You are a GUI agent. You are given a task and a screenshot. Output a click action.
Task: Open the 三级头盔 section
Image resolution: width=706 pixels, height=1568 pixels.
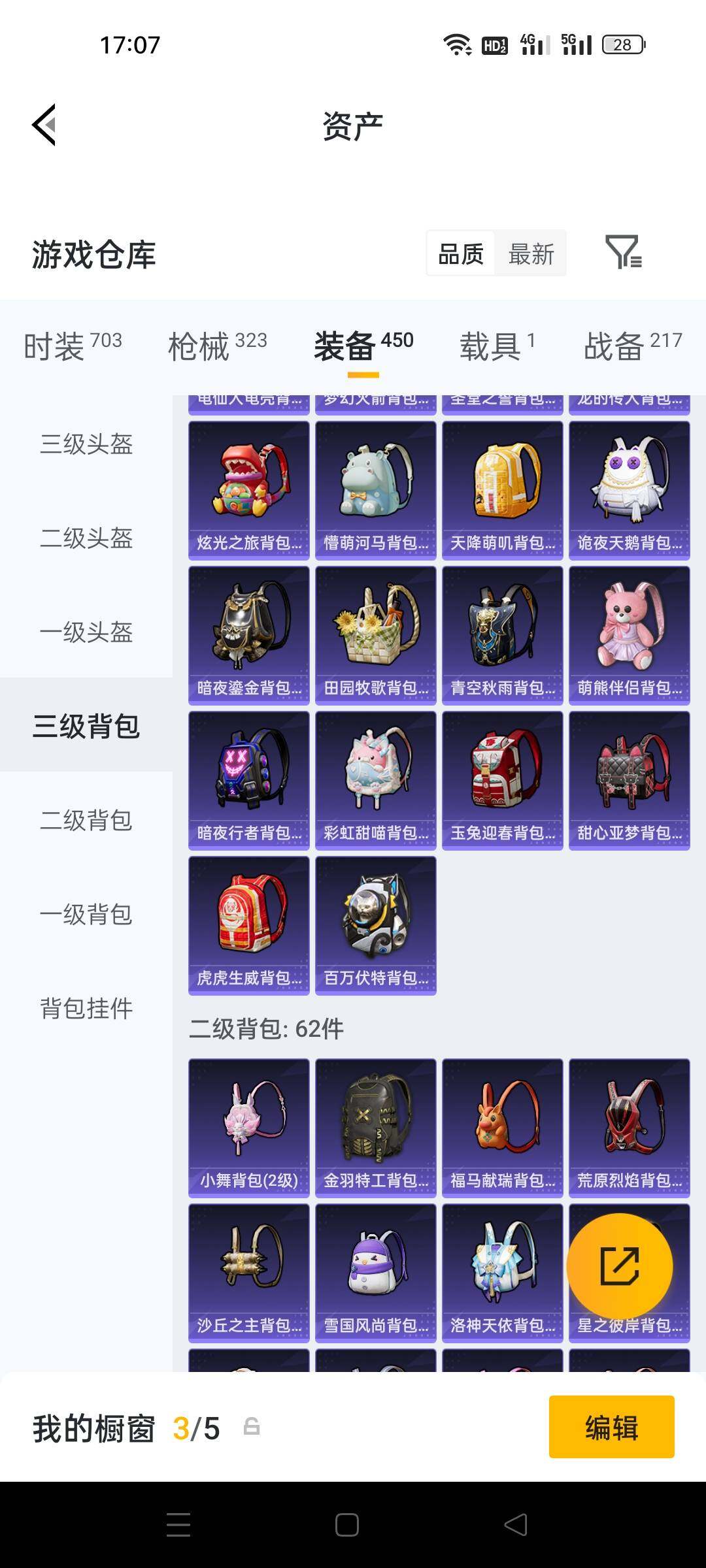point(88,445)
